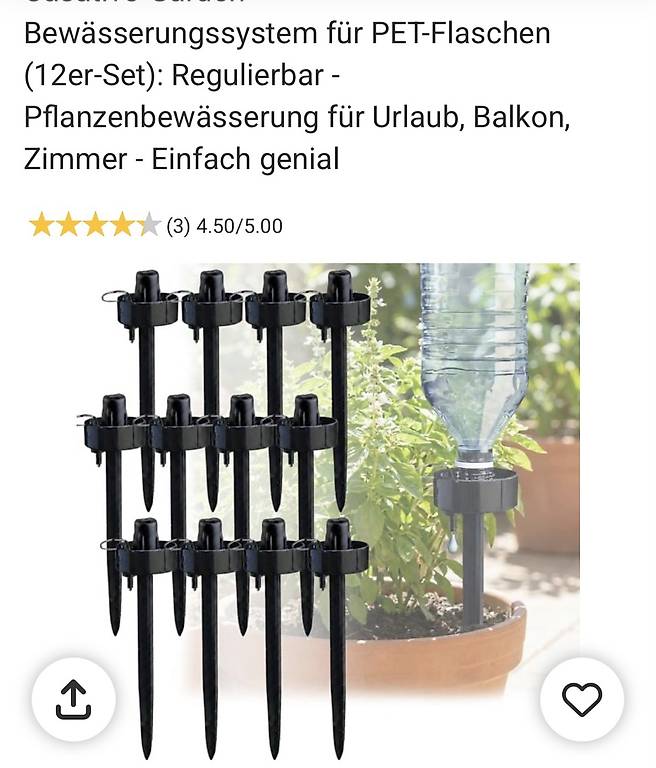The height and width of the screenshot is (768, 656).
Task: Open the star rating reviews
Action: point(156,226)
